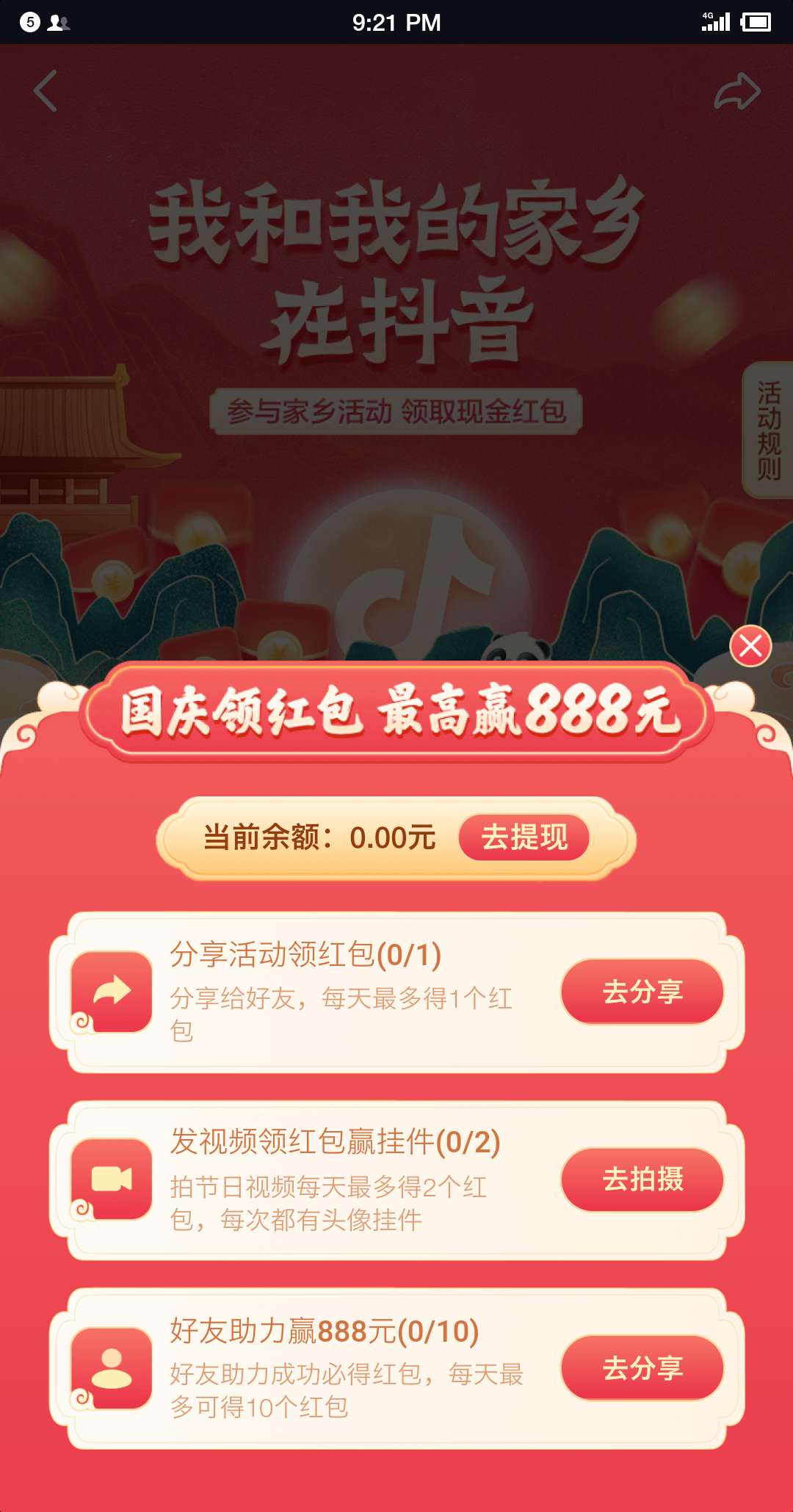793x1512 pixels.
Task: Share this activity via top-right arrow
Action: point(737,92)
